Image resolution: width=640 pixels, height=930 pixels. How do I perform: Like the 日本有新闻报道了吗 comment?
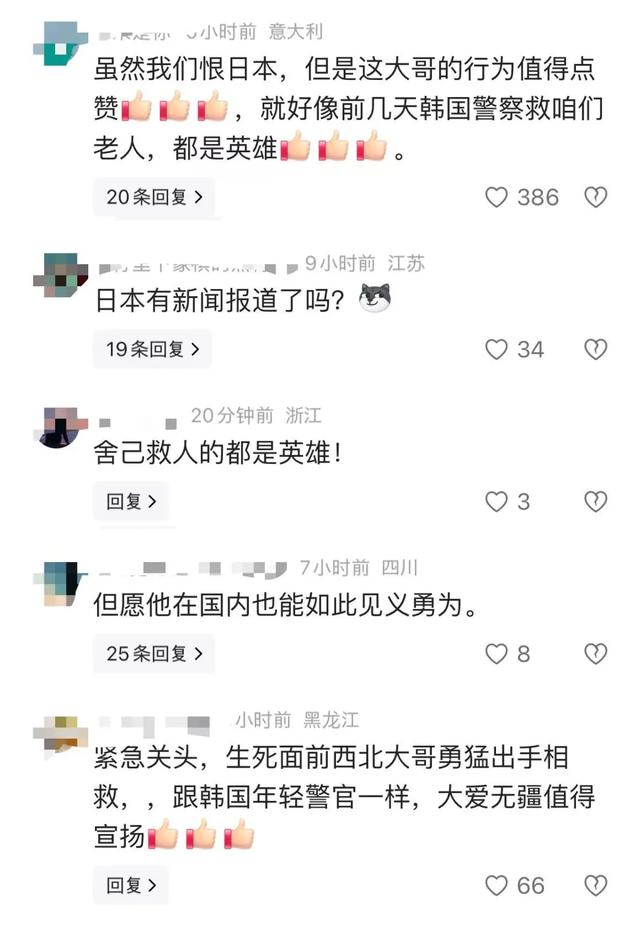pos(497,350)
